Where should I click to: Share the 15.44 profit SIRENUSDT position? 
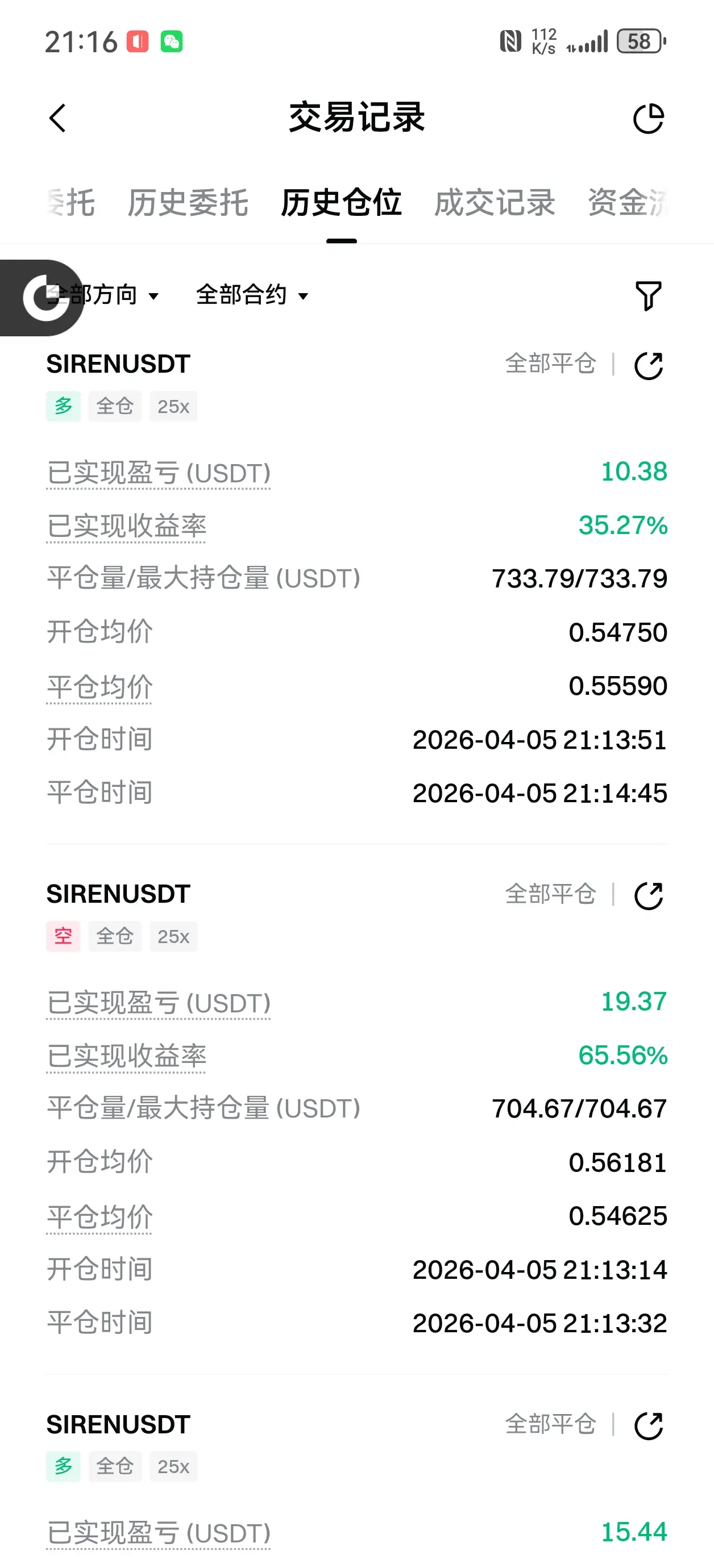(648, 1425)
